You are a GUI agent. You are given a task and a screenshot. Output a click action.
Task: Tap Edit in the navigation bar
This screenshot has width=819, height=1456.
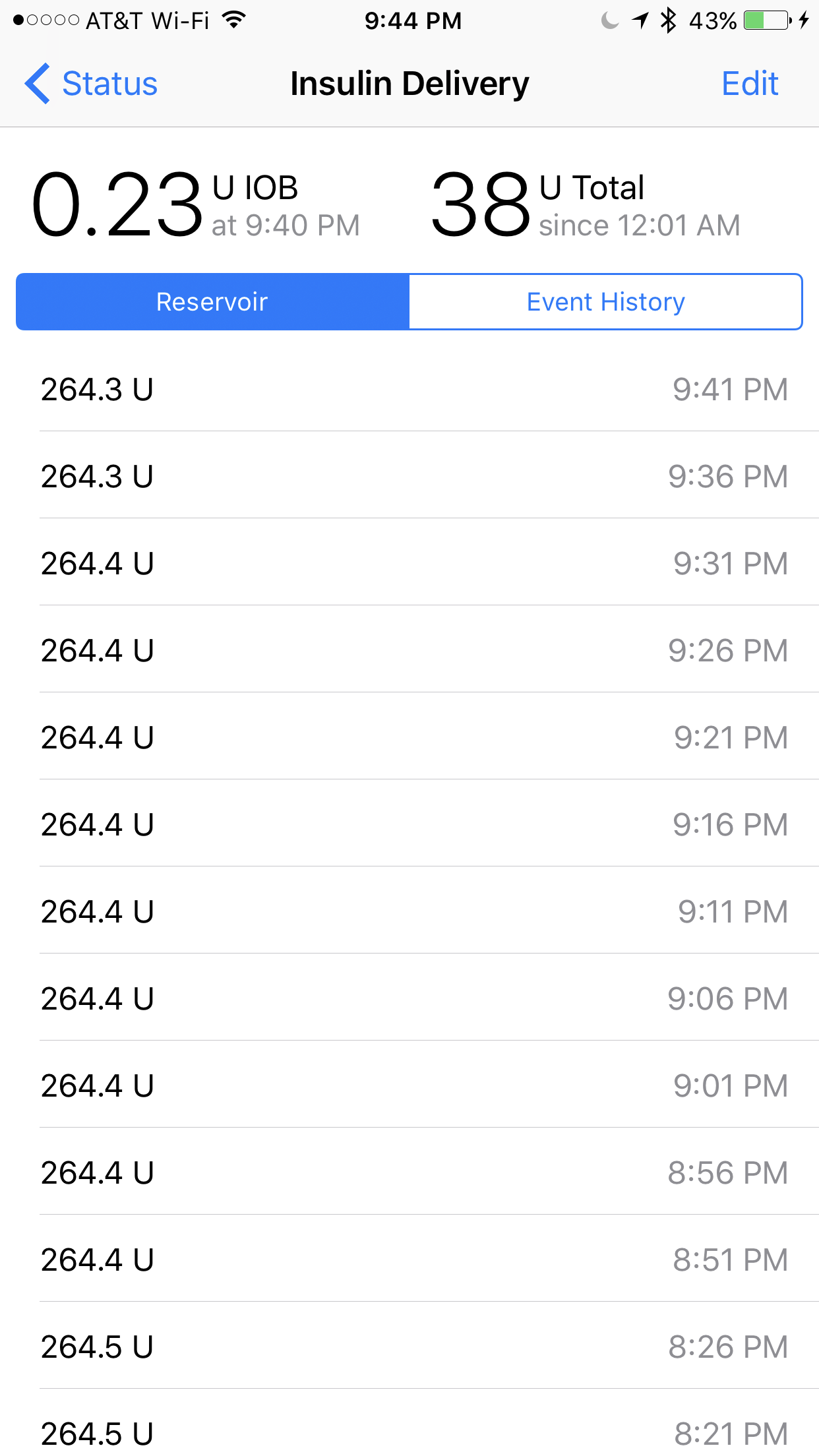point(750,84)
